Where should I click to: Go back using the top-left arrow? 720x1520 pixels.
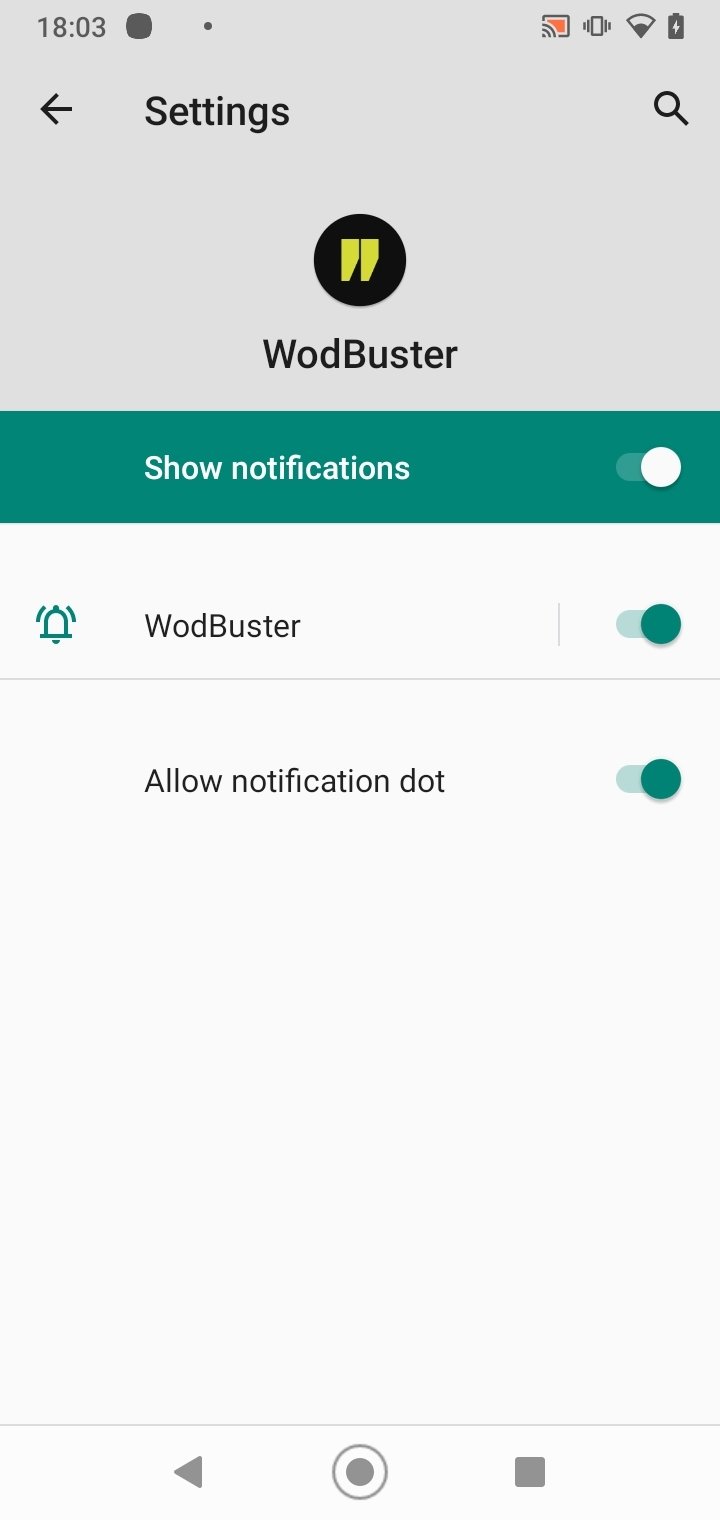56,110
